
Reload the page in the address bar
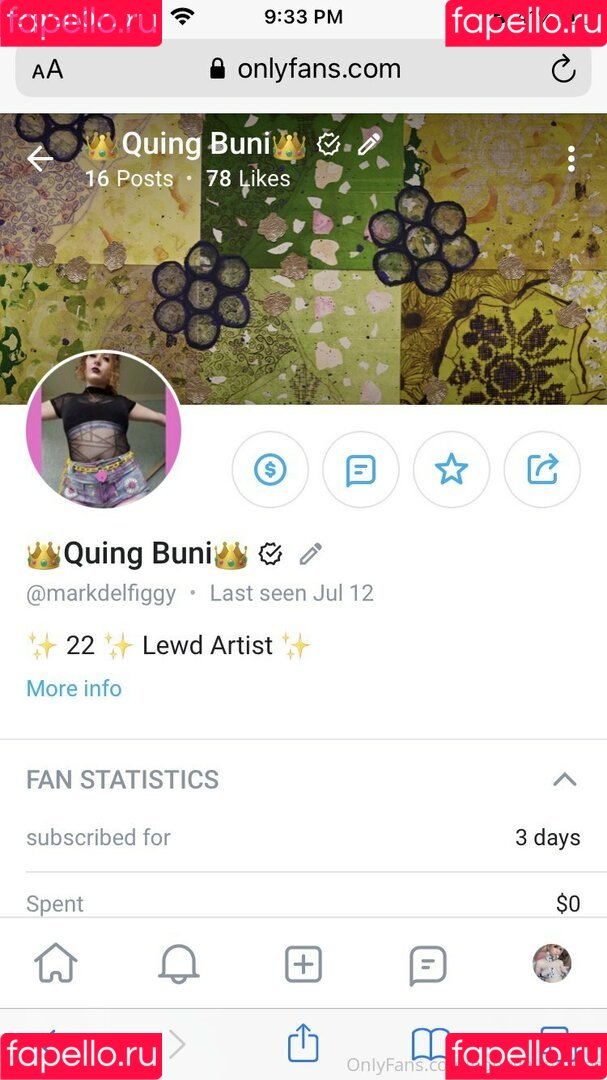(x=564, y=69)
